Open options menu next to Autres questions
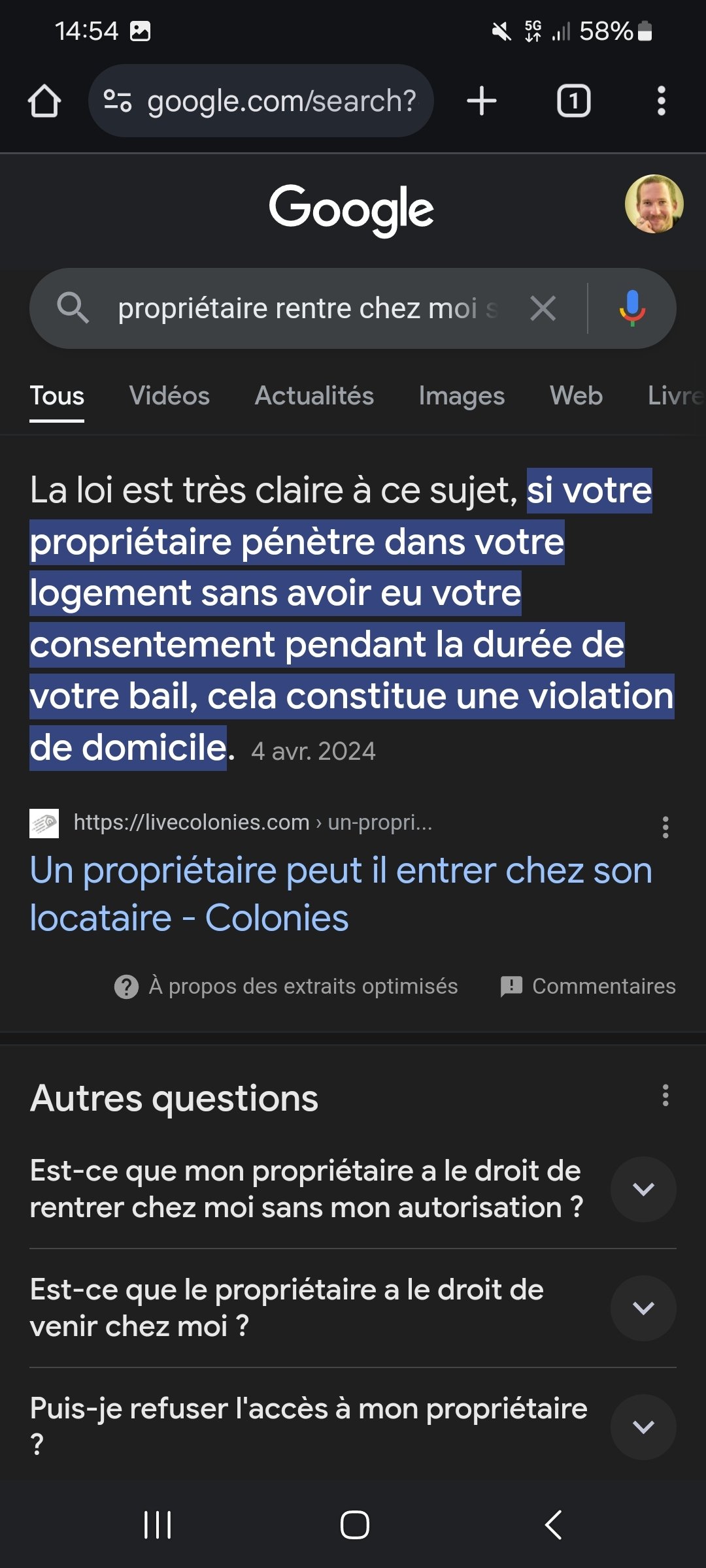 tap(665, 1096)
